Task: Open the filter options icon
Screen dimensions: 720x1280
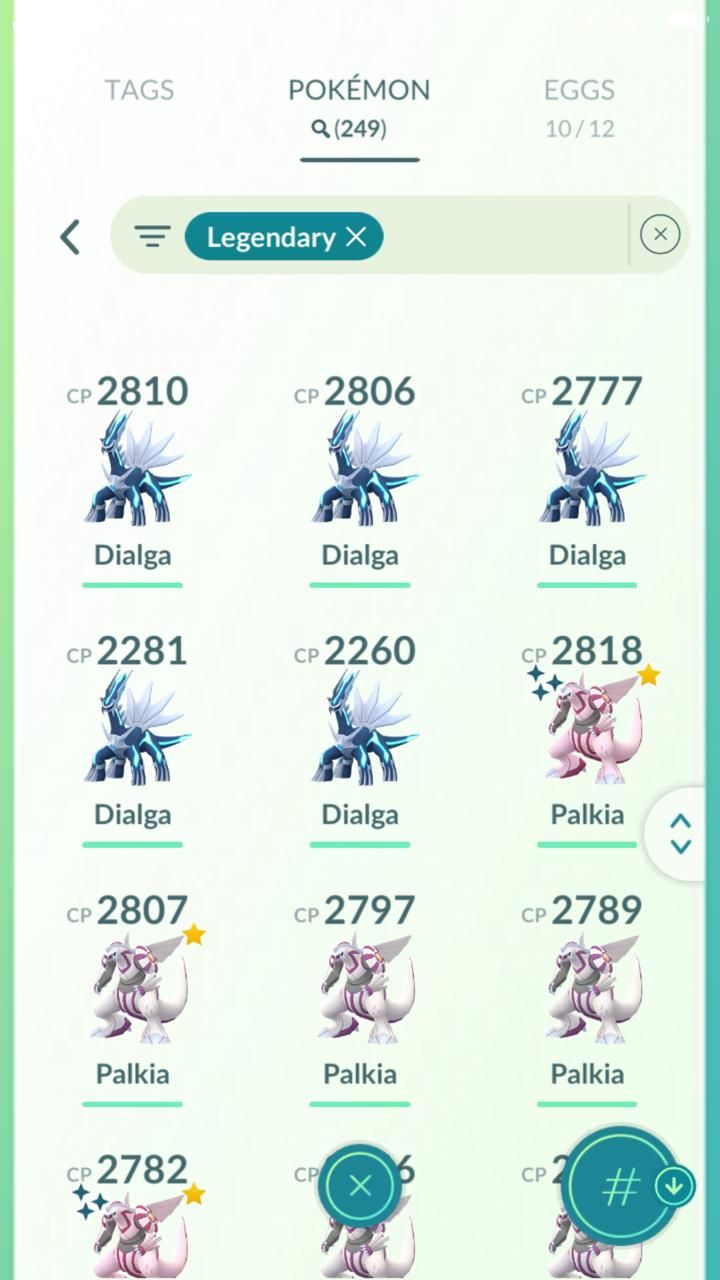Action: pyautogui.click(x=152, y=237)
